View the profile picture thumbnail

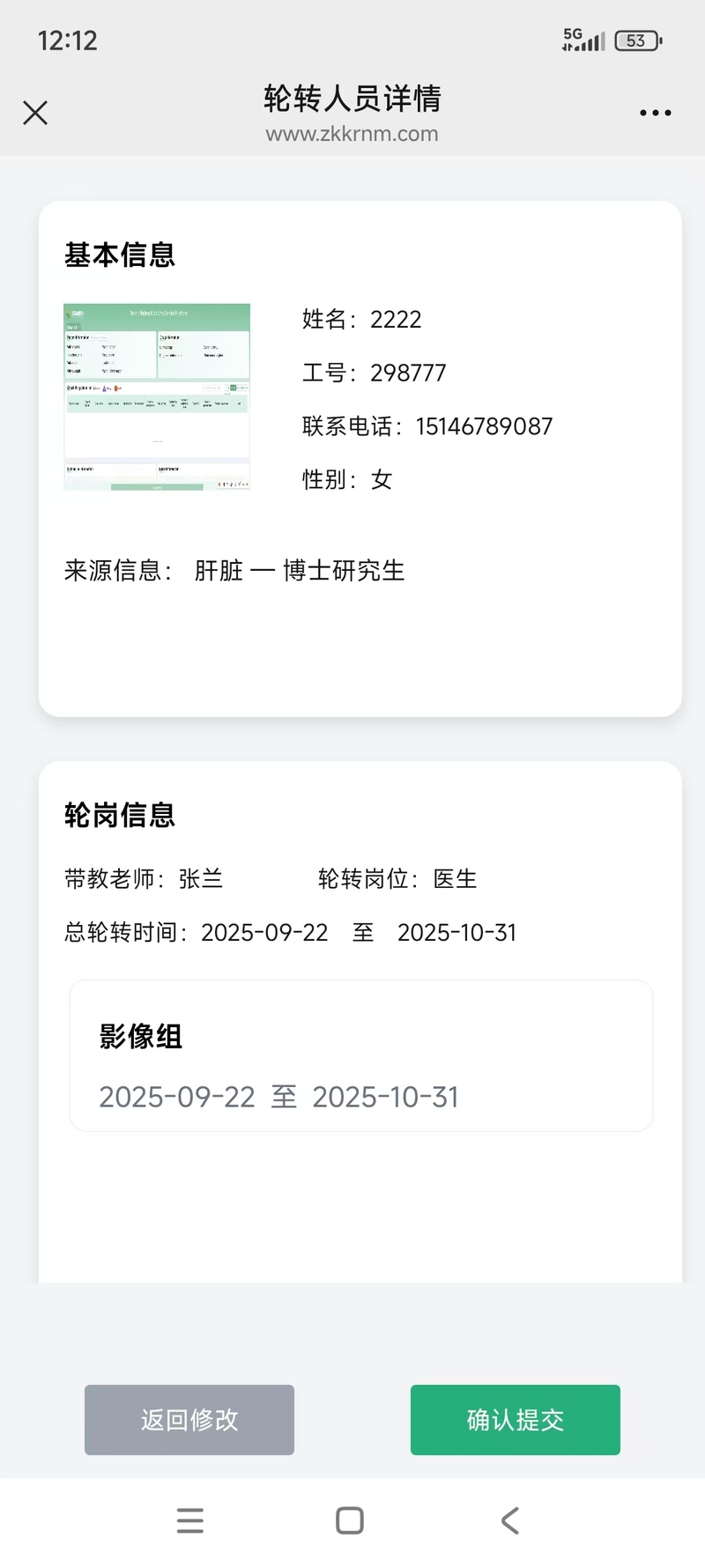click(157, 396)
